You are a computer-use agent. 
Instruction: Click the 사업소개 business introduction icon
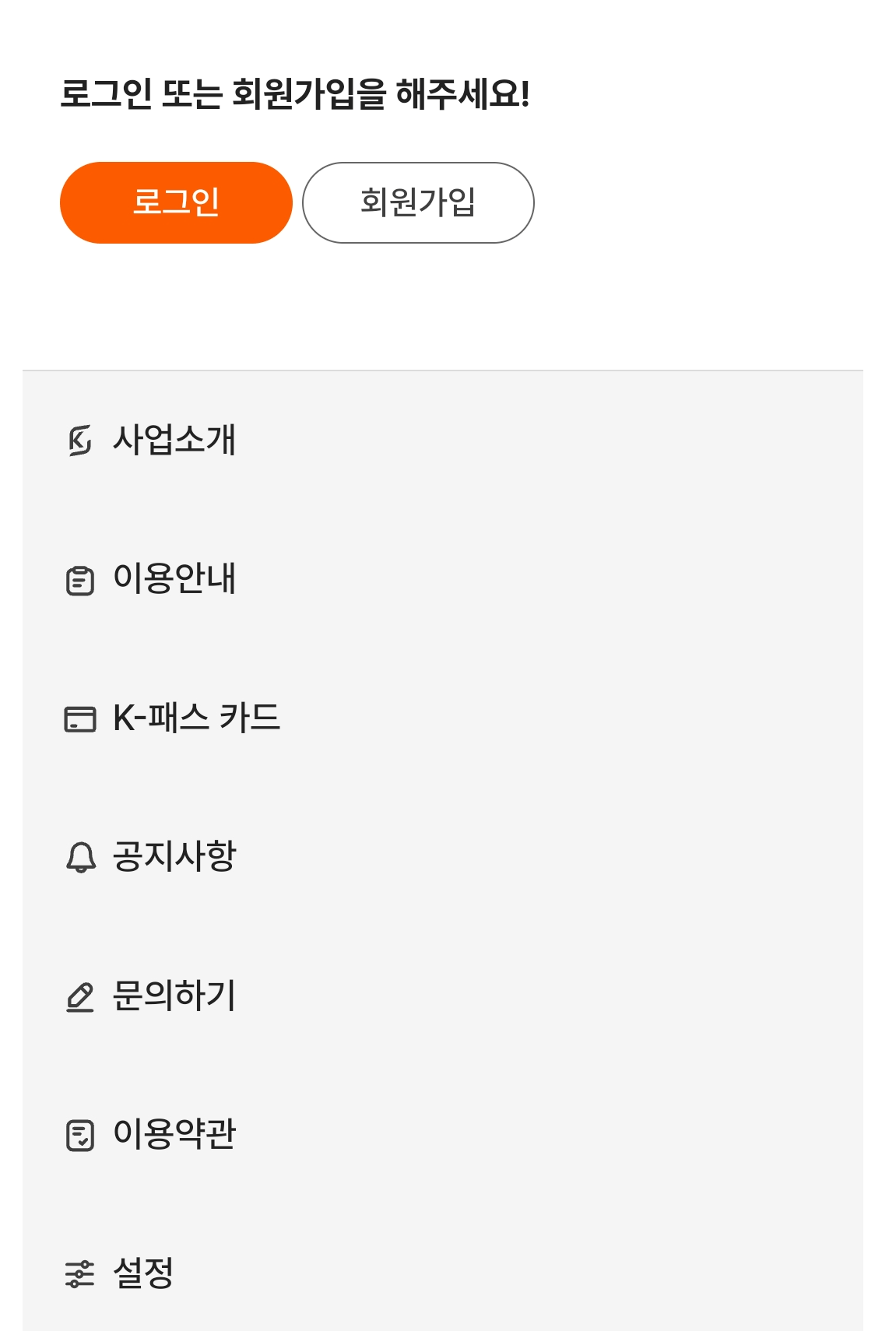[82, 441]
